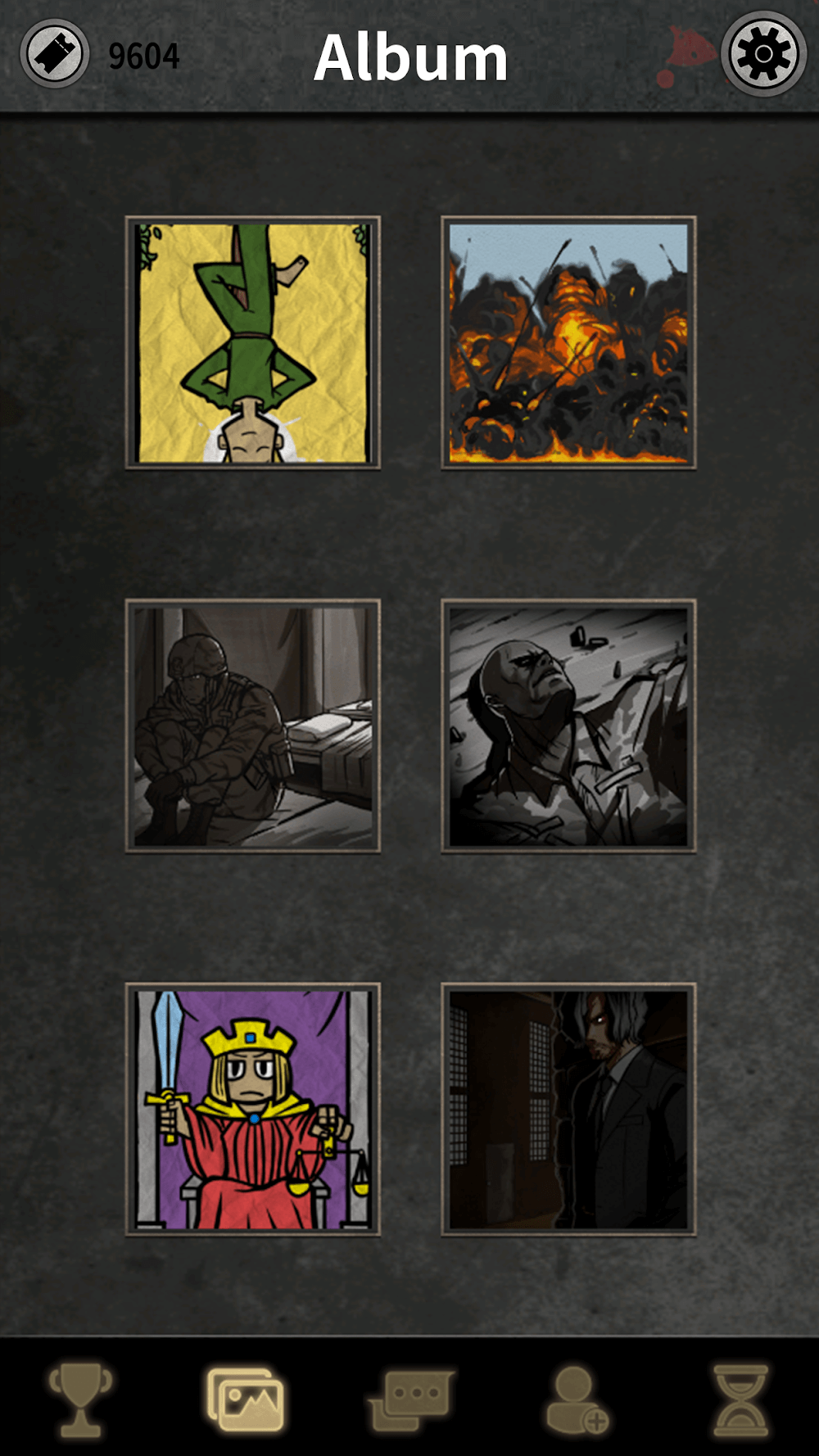View the explosion artwork
Viewport: 819px width, 1456px height.
tap(568, 342)
